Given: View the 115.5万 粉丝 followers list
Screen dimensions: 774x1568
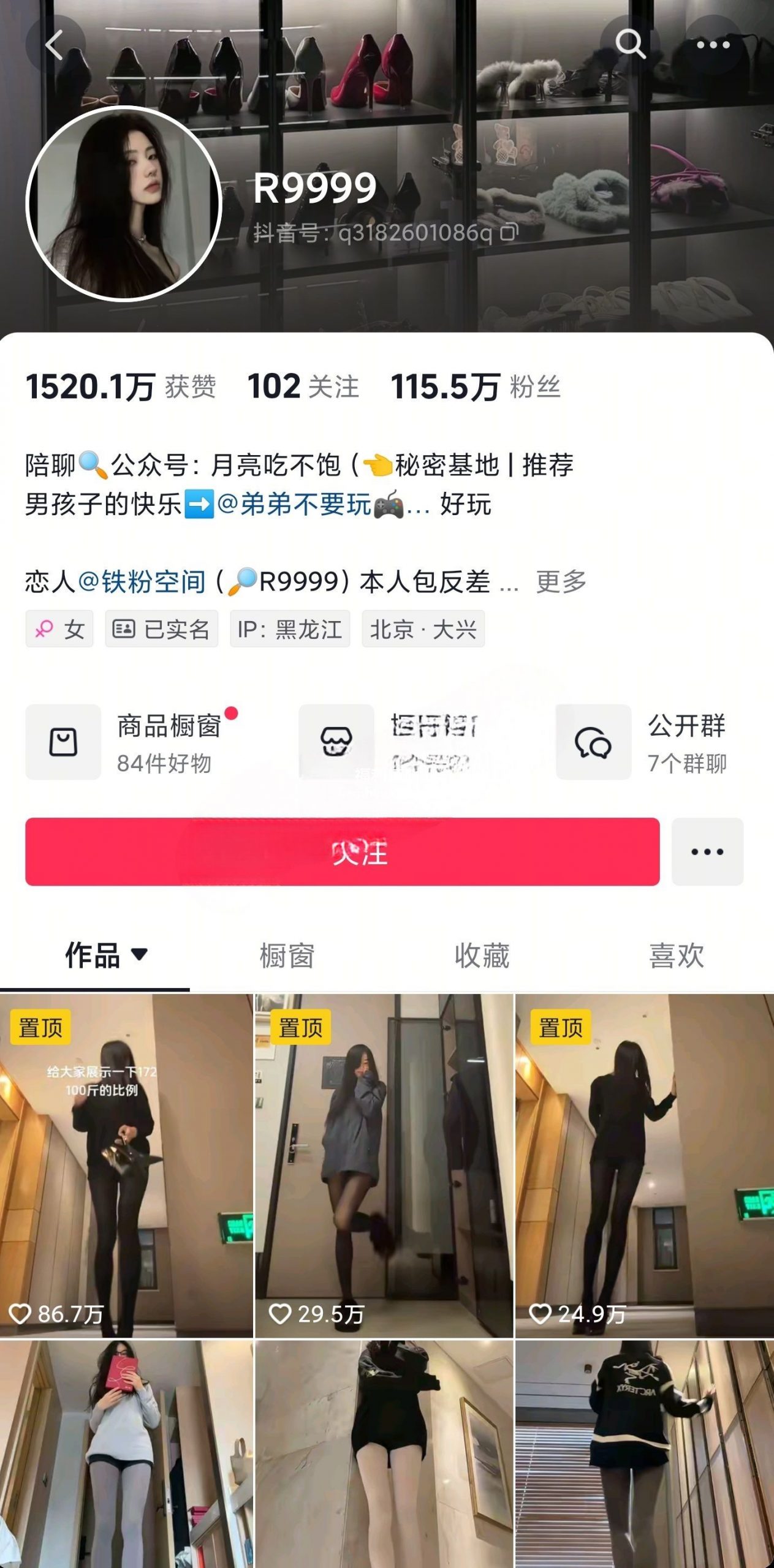Looking at the screenshot, I should [475, 386].
